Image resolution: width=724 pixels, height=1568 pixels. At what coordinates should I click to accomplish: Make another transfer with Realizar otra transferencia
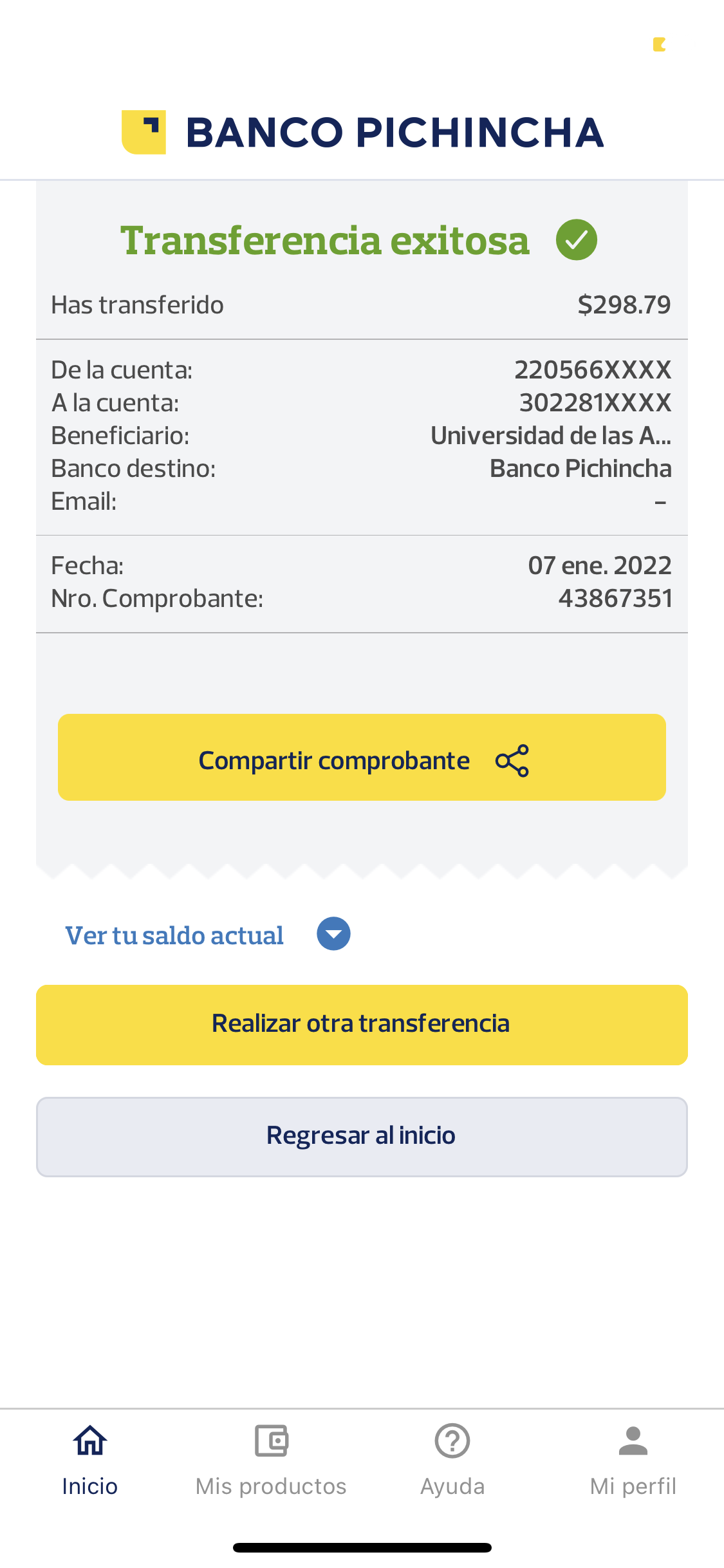(x=362, y=1025)
